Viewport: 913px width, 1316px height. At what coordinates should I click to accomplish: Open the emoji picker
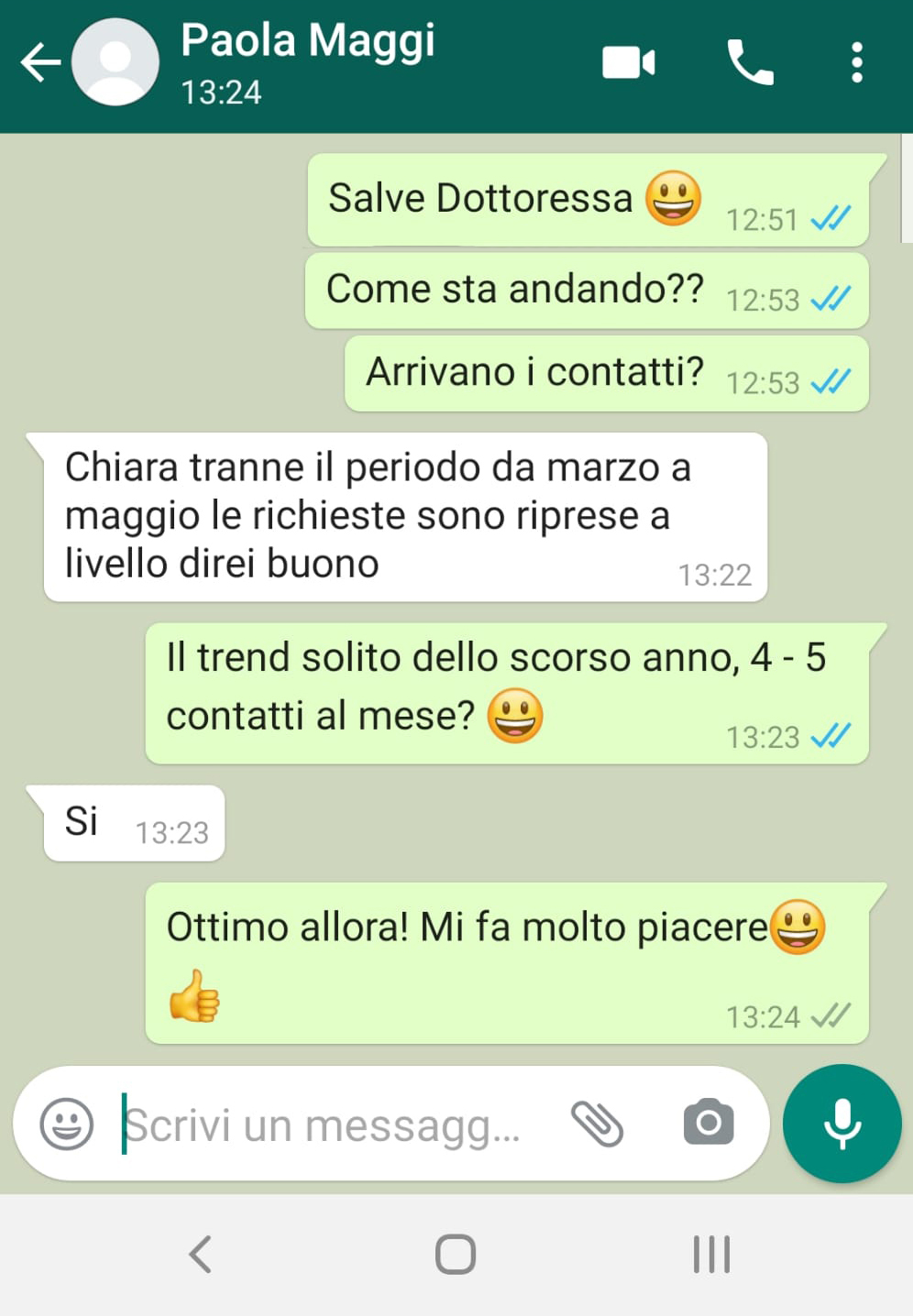point(67,1124)
